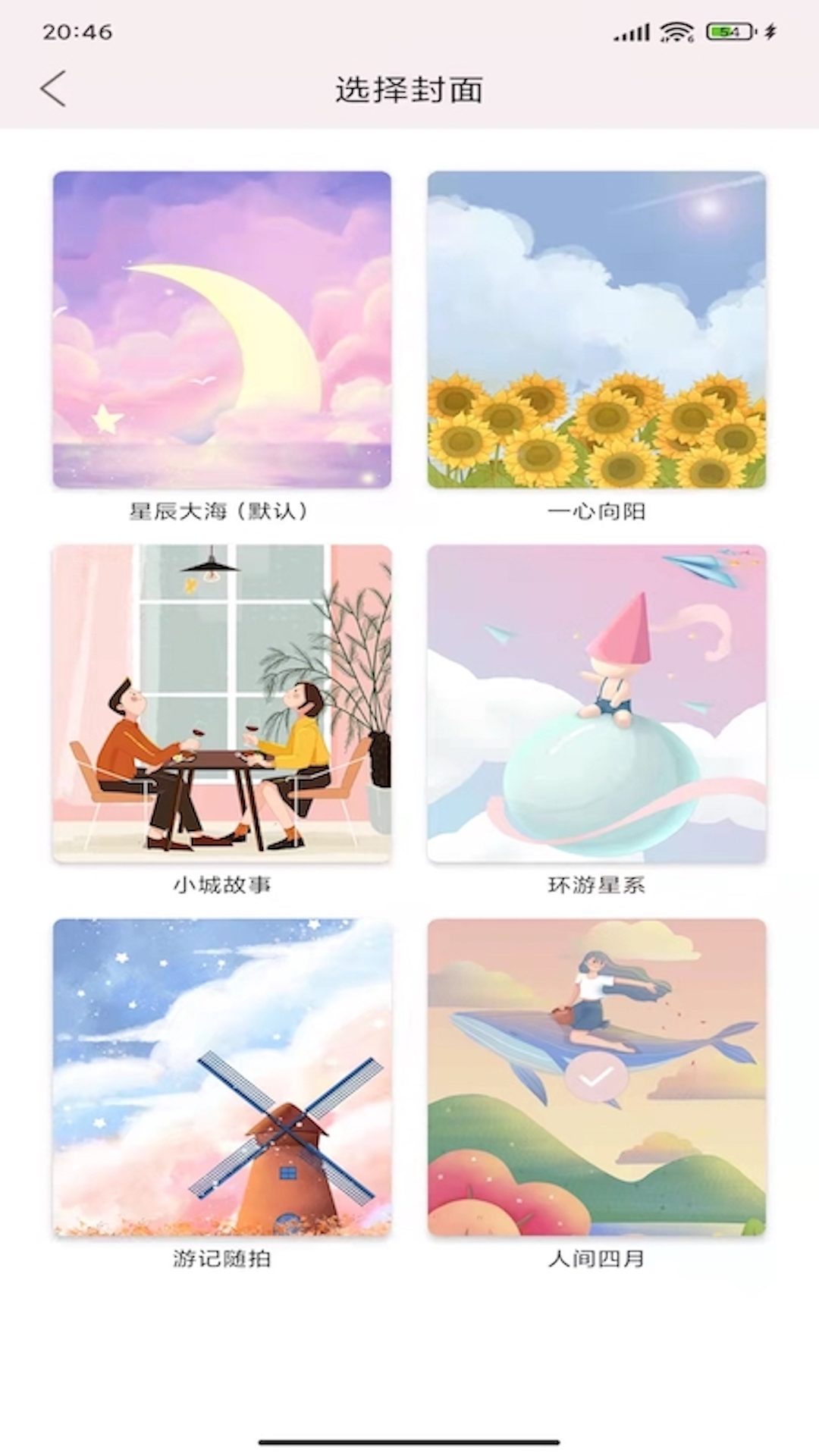The height and width of the screenshot is (1456, 819).
Task: Tap the back arrow to exit cover selection
Action: [x=53, y=88]
